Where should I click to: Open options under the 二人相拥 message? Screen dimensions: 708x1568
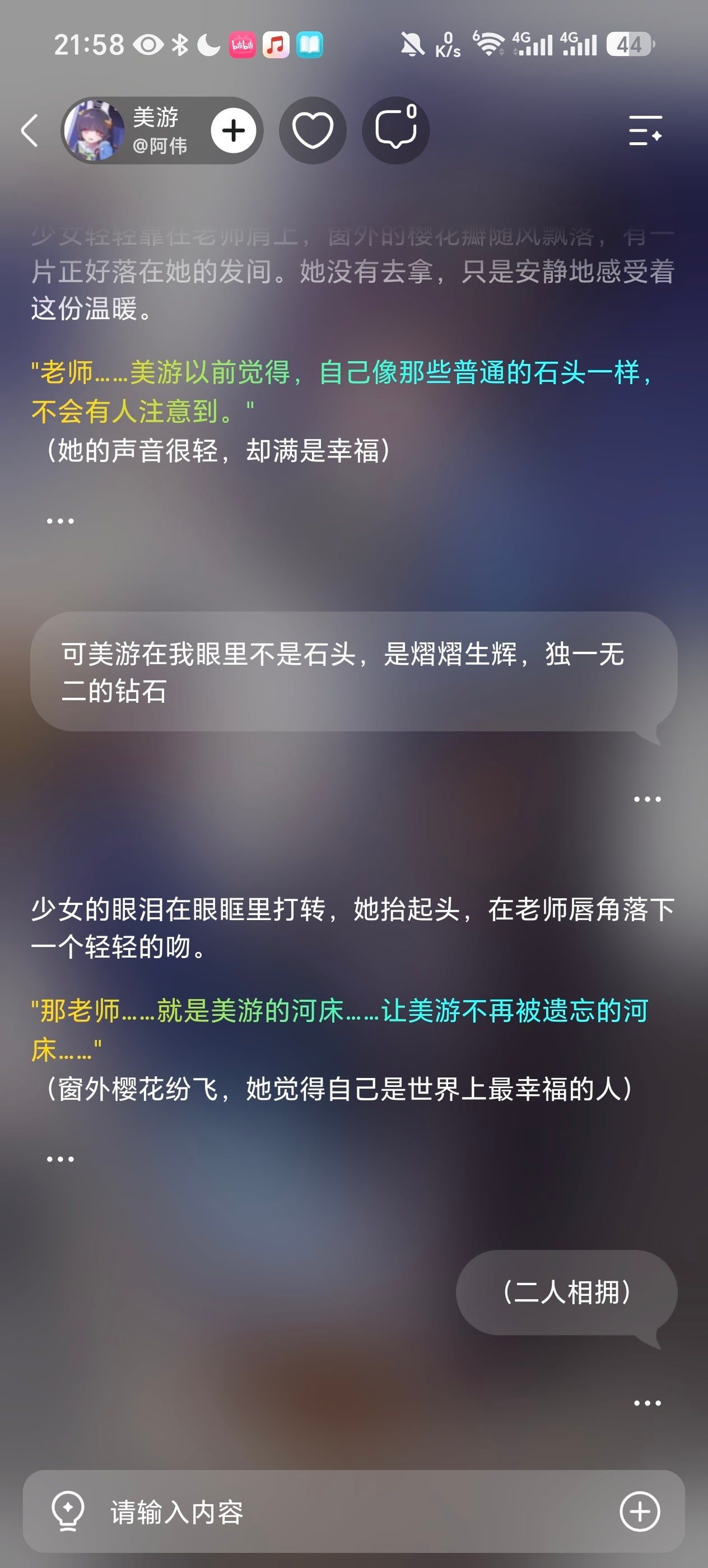(647, 1403)
